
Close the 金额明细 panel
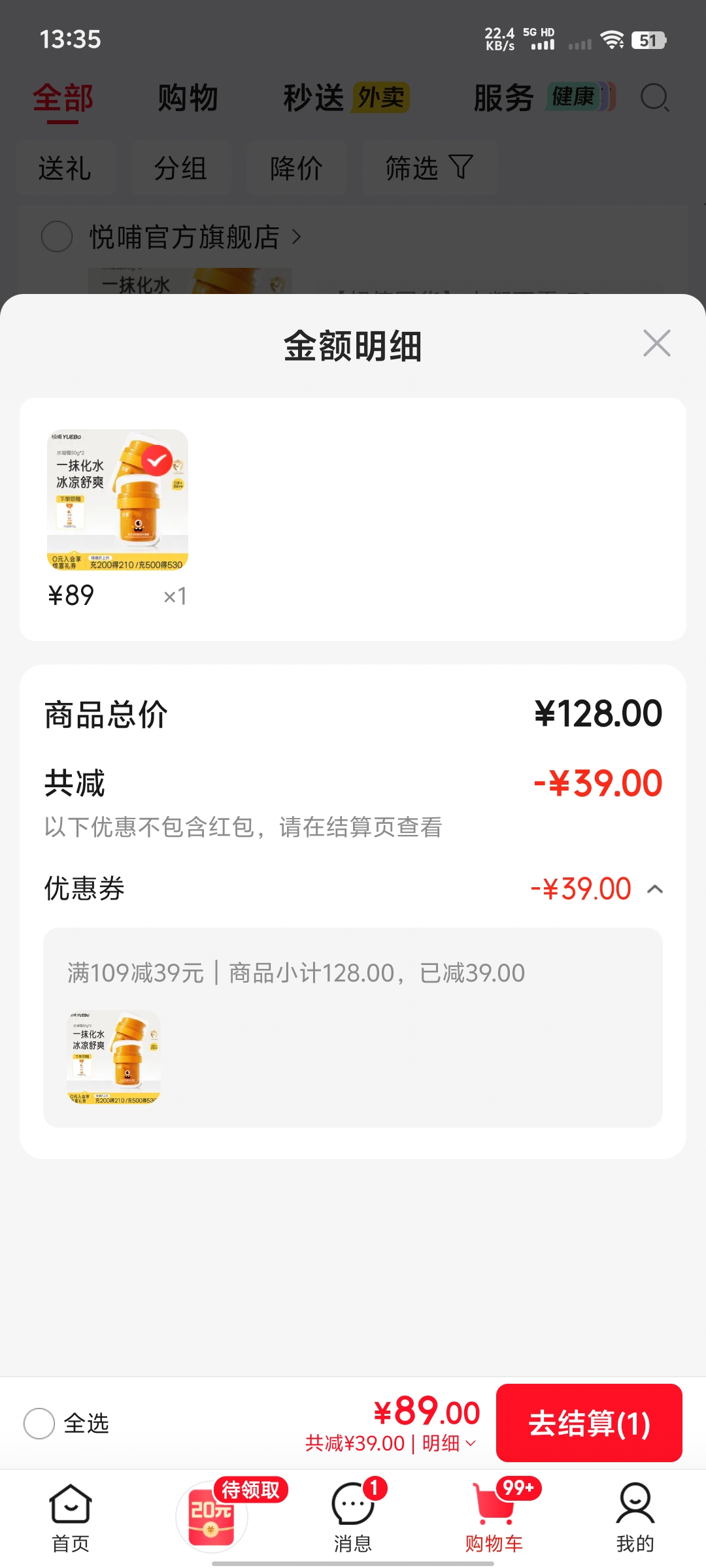(656, 343)
